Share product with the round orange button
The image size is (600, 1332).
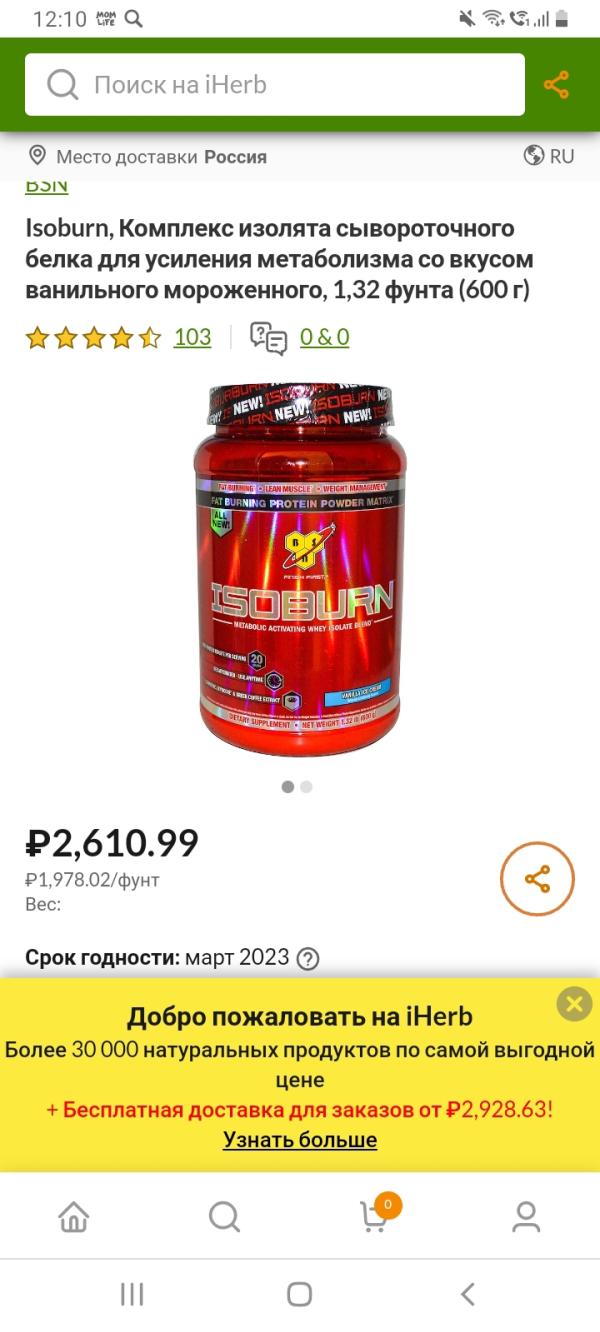(537, 879)
